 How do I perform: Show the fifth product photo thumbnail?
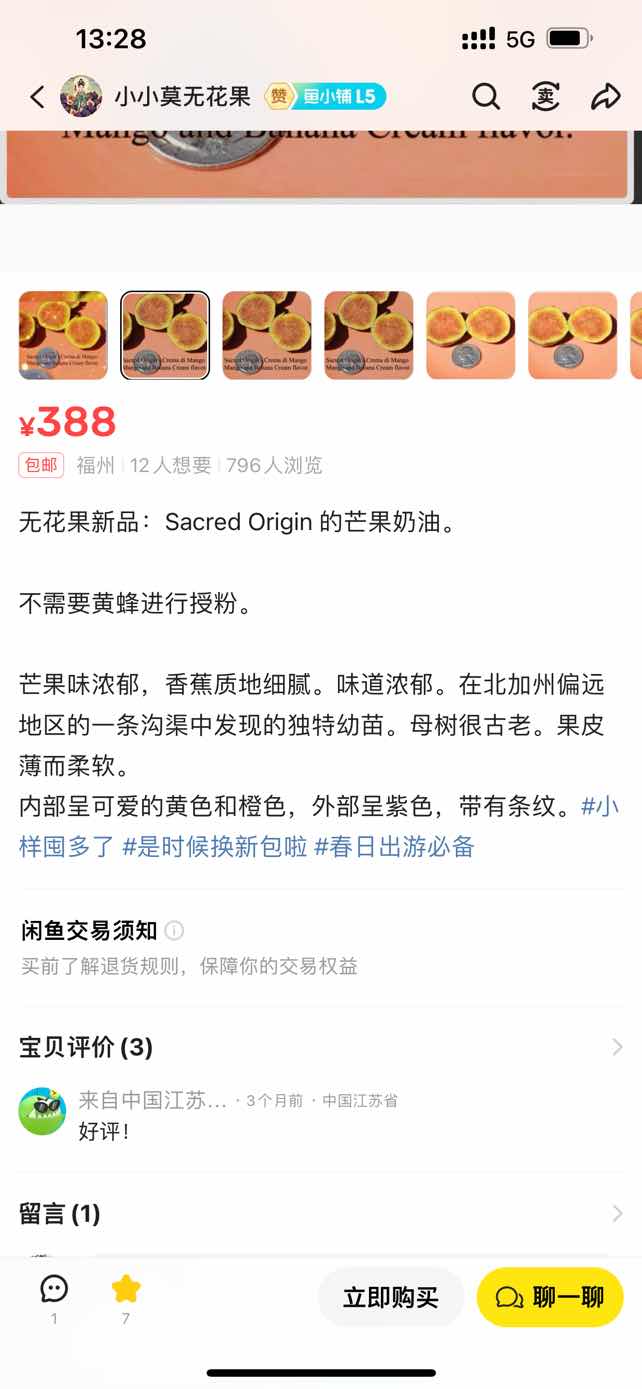tap(471, 335)
